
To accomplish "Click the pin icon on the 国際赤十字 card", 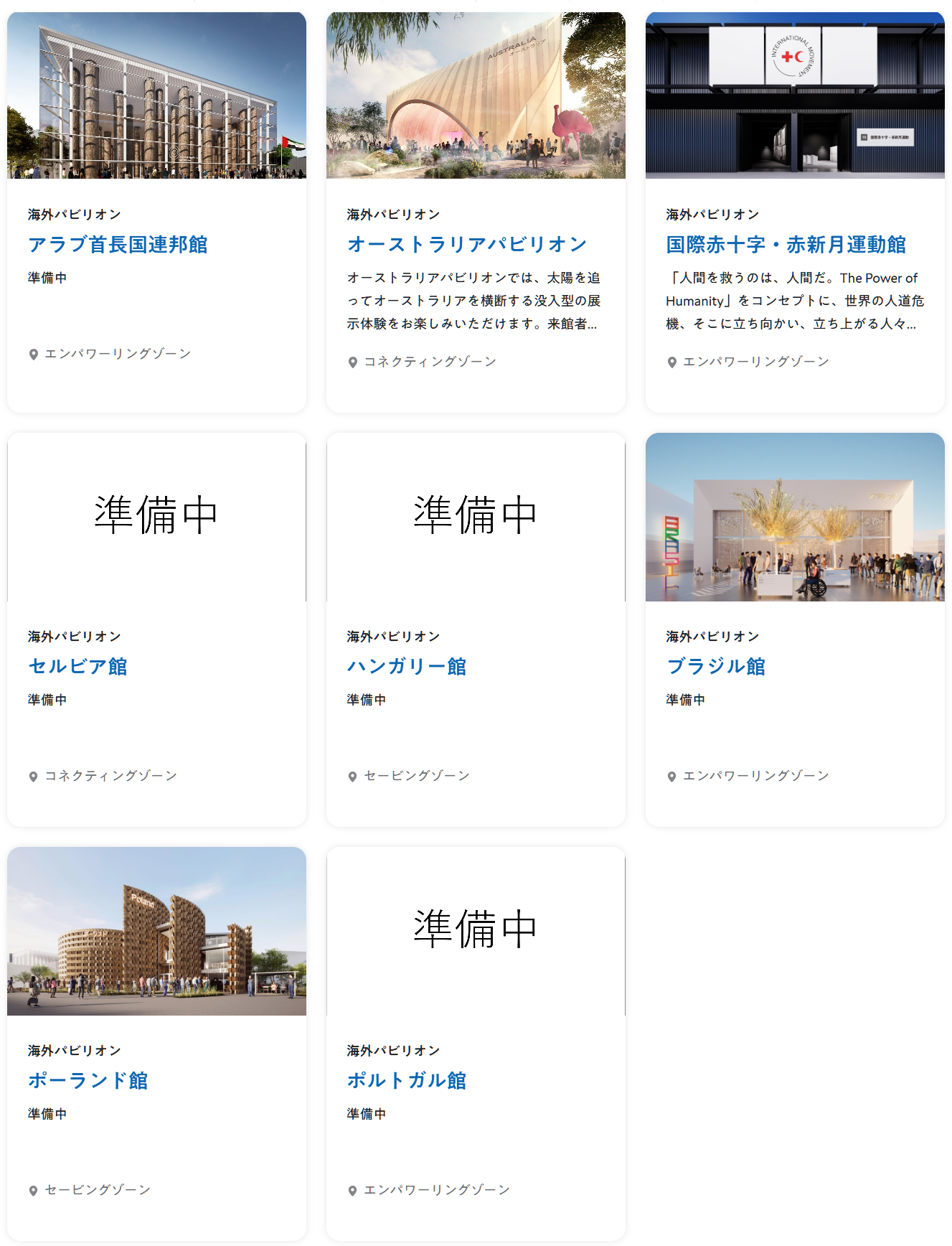I will coord(672,362).
